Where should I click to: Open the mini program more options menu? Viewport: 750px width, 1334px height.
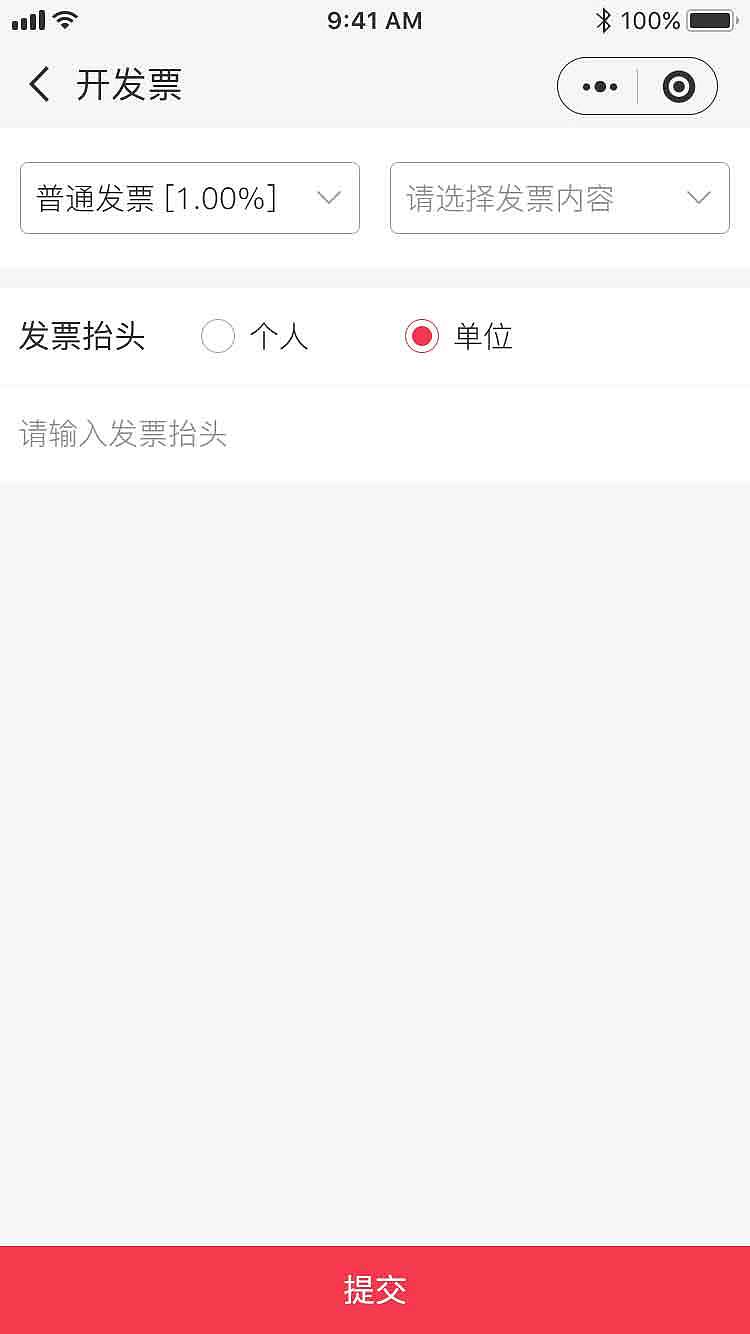click(x=599, y=87)
